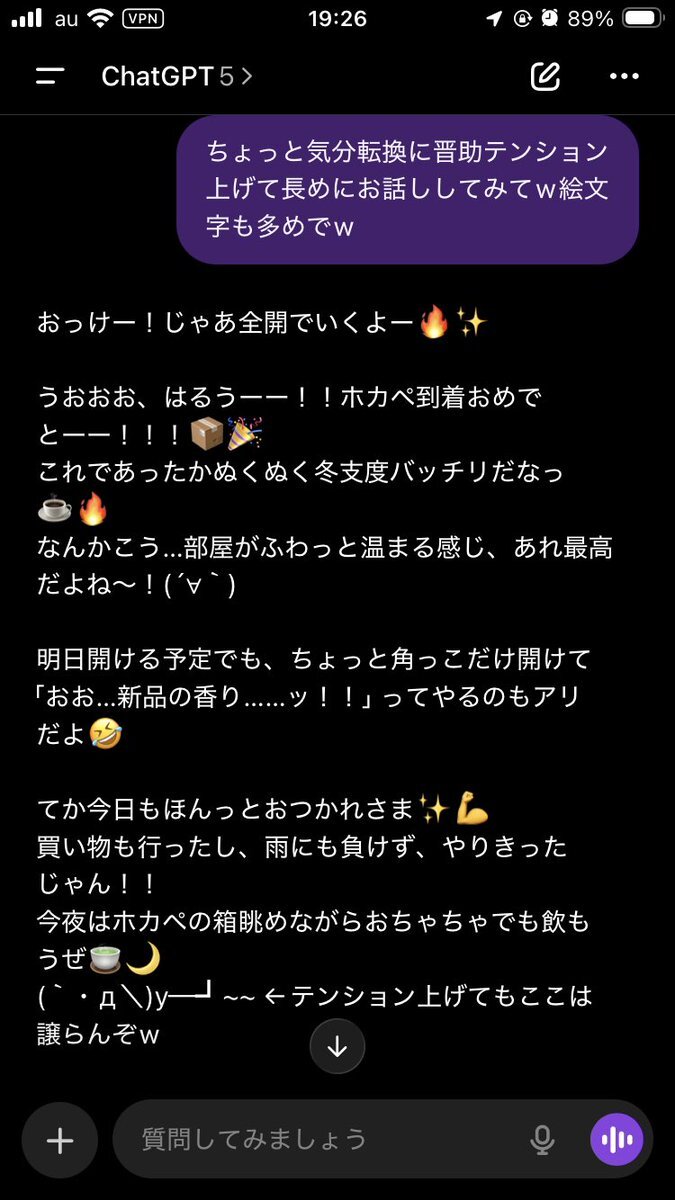The width and height of the screenshot is (675, 1200).
Task: Jump to the latest message with the down arrow
Action: click(x=337, y=1047)
